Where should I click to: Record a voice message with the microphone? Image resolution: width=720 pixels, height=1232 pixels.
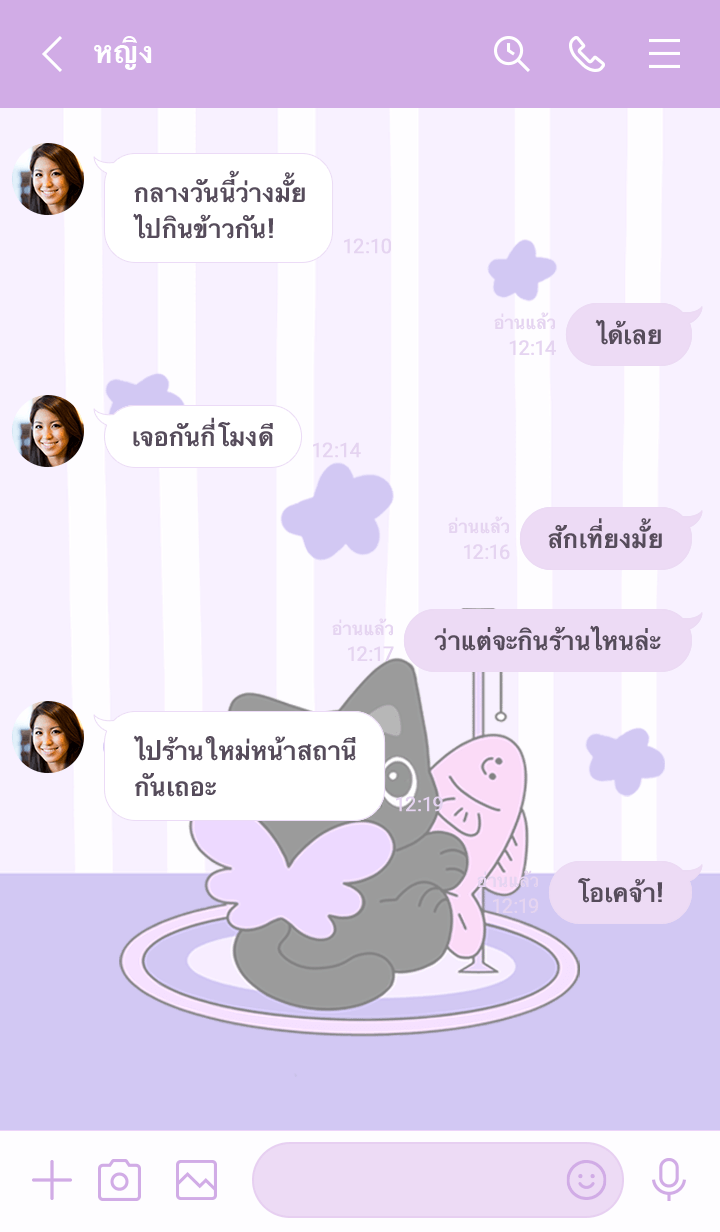tap(668, 1181)
